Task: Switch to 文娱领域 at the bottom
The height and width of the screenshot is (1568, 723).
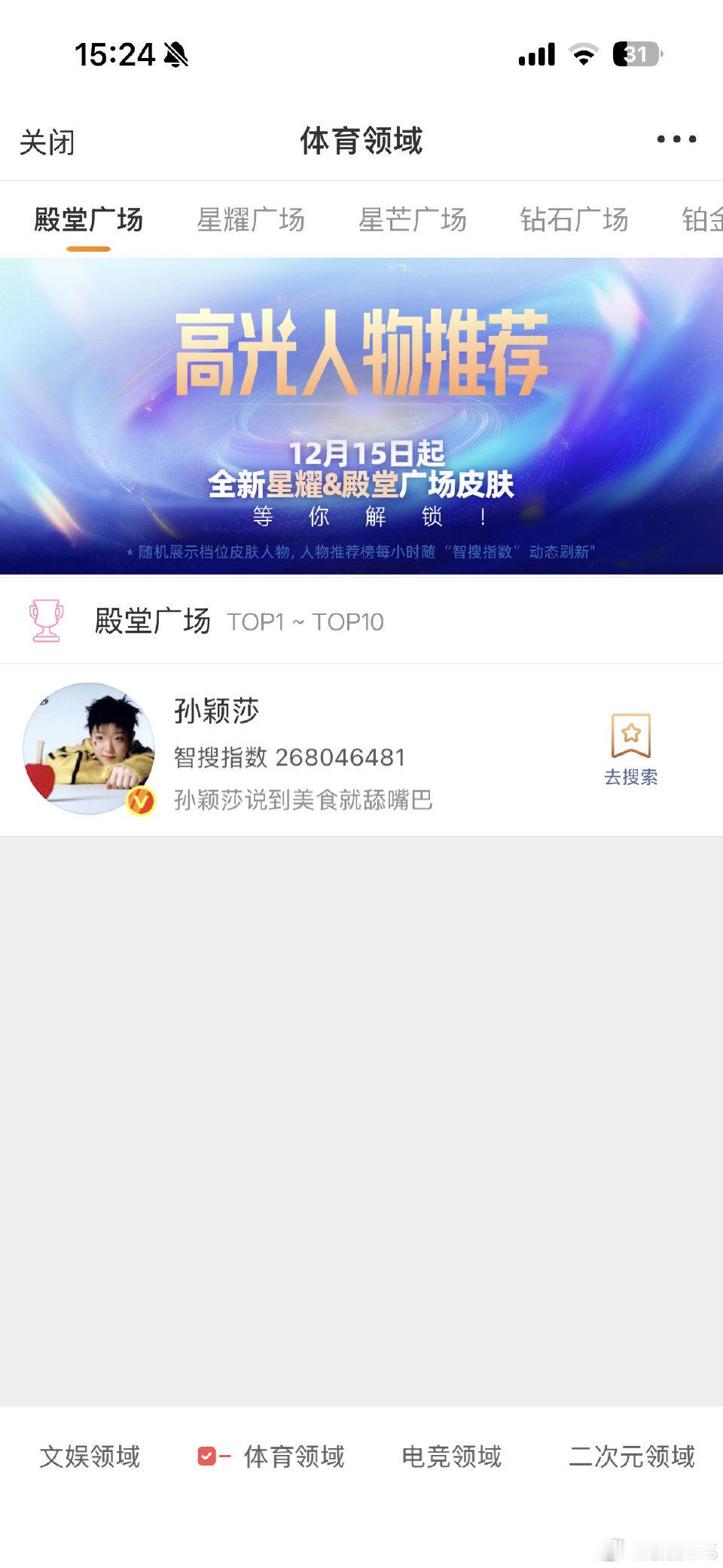Action: click(90, 1455)
